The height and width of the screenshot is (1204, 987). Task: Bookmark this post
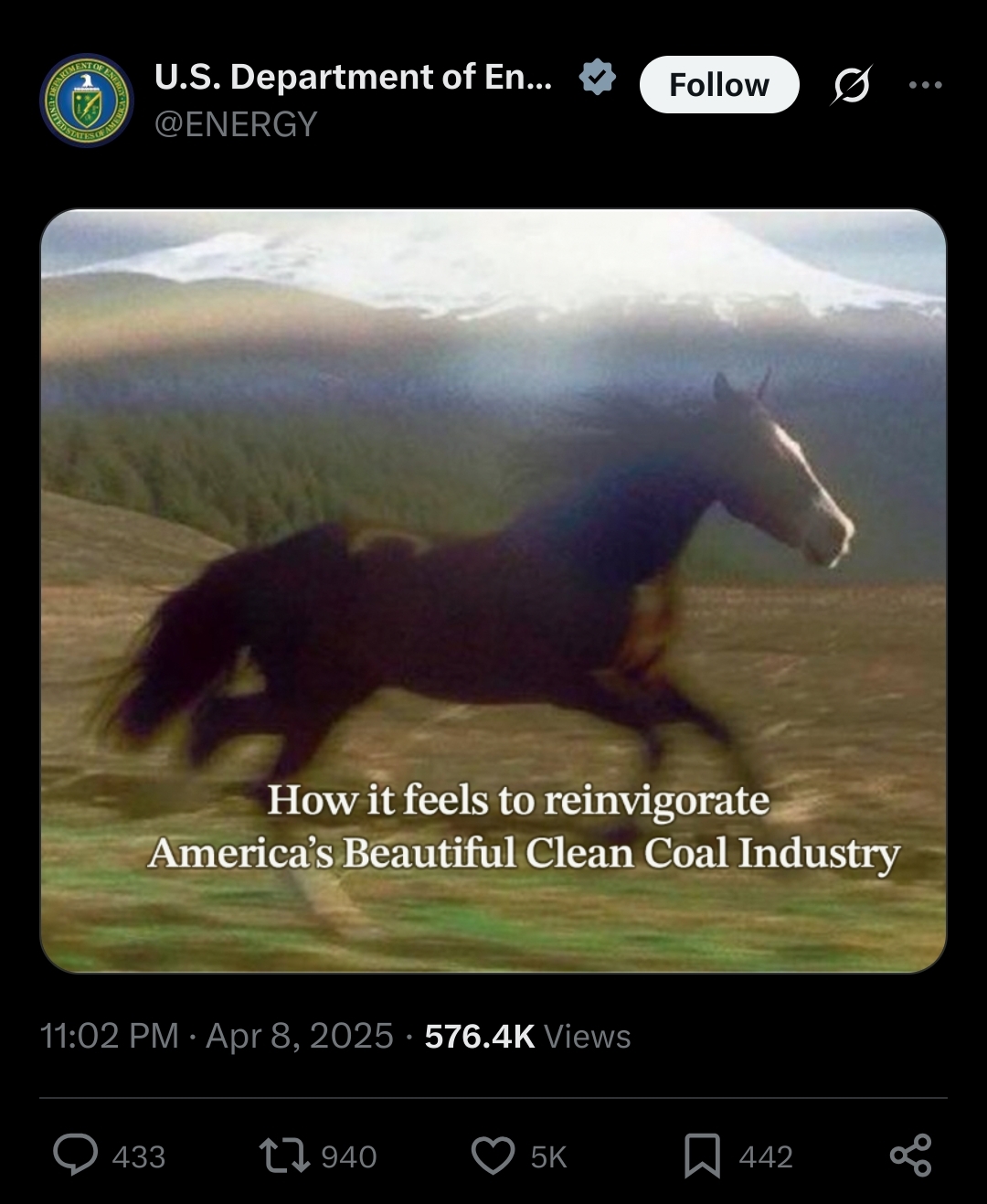[702, 1155]
